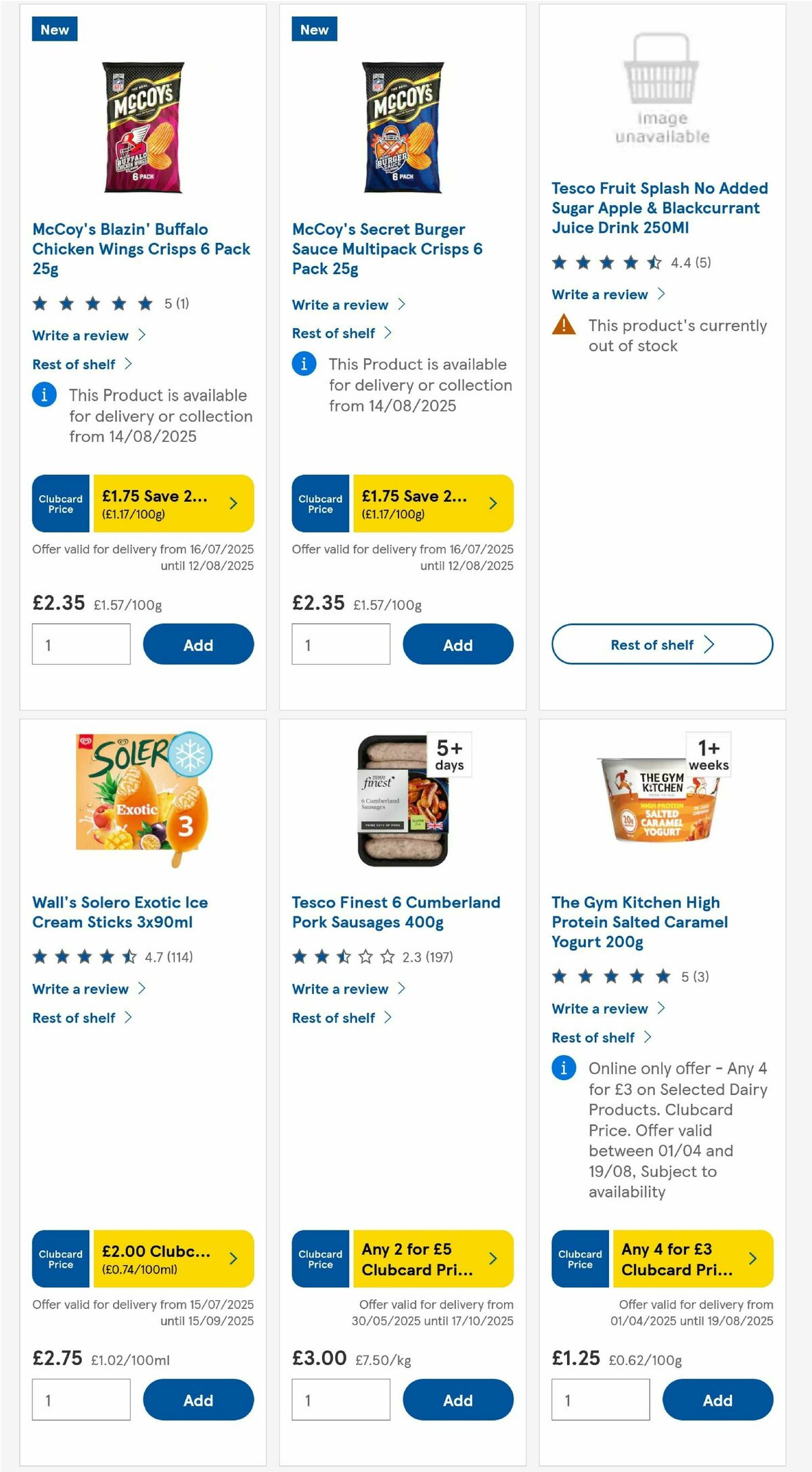
Task: Select the Clubcard Price logo on Gym Kitchen yogurt
Action: click(x=579, y=1259)
